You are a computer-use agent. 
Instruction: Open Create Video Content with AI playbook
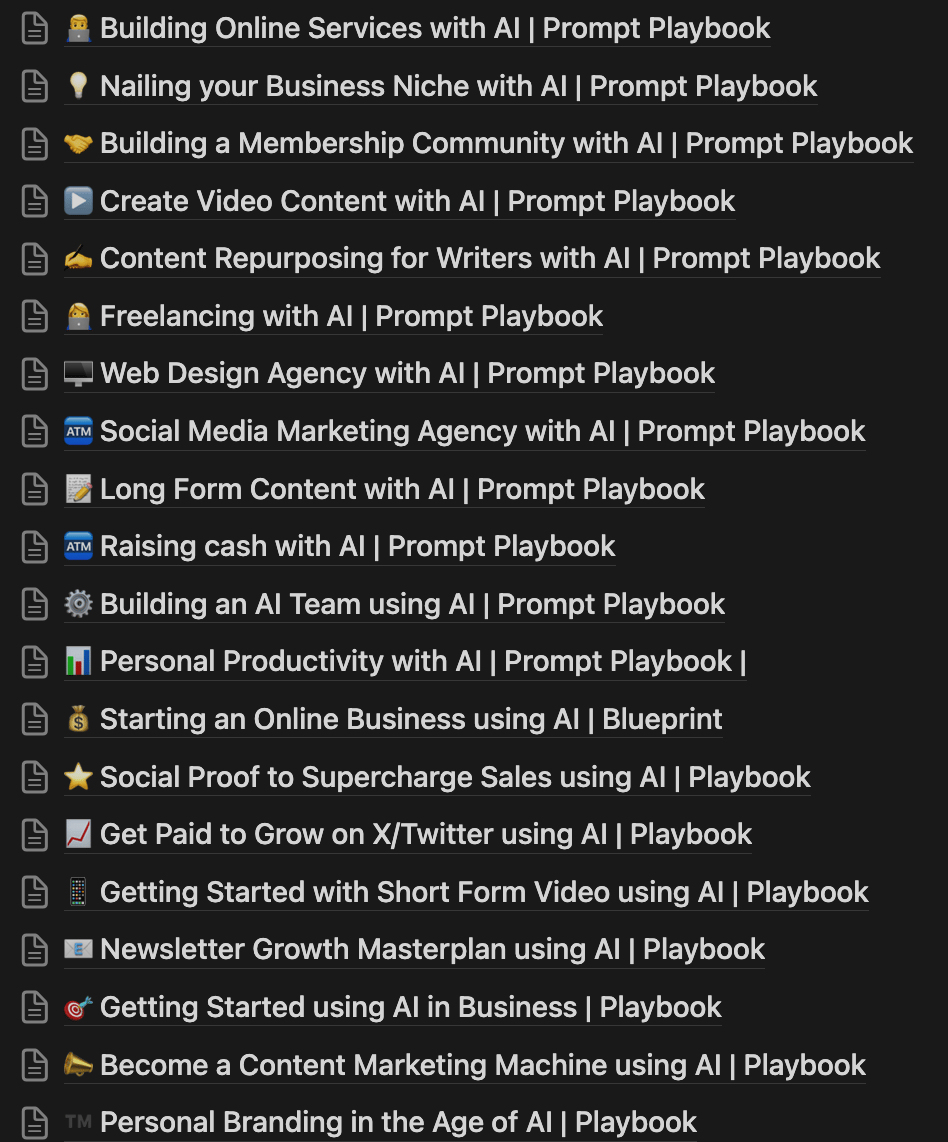click(x=417, y=201)
